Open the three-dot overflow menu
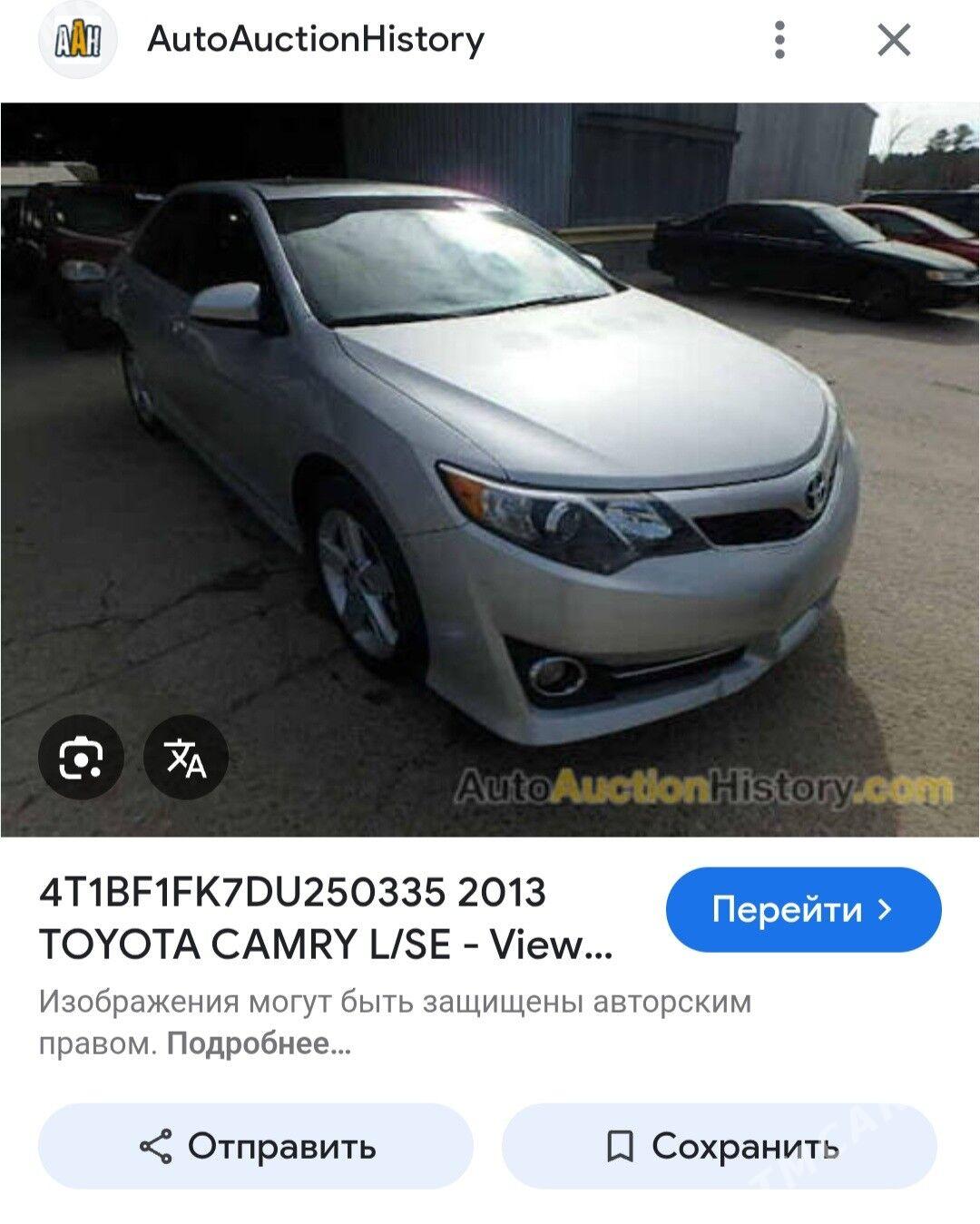 [x=779, y=40]
